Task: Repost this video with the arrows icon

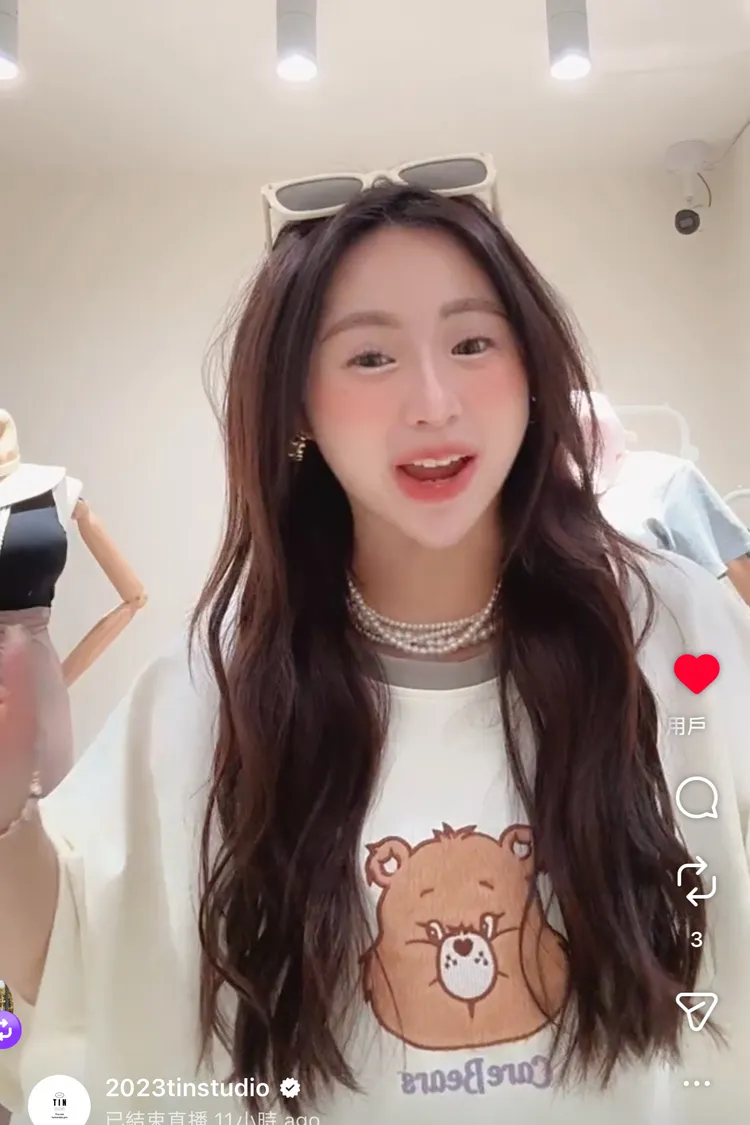Action: (696, 881)
